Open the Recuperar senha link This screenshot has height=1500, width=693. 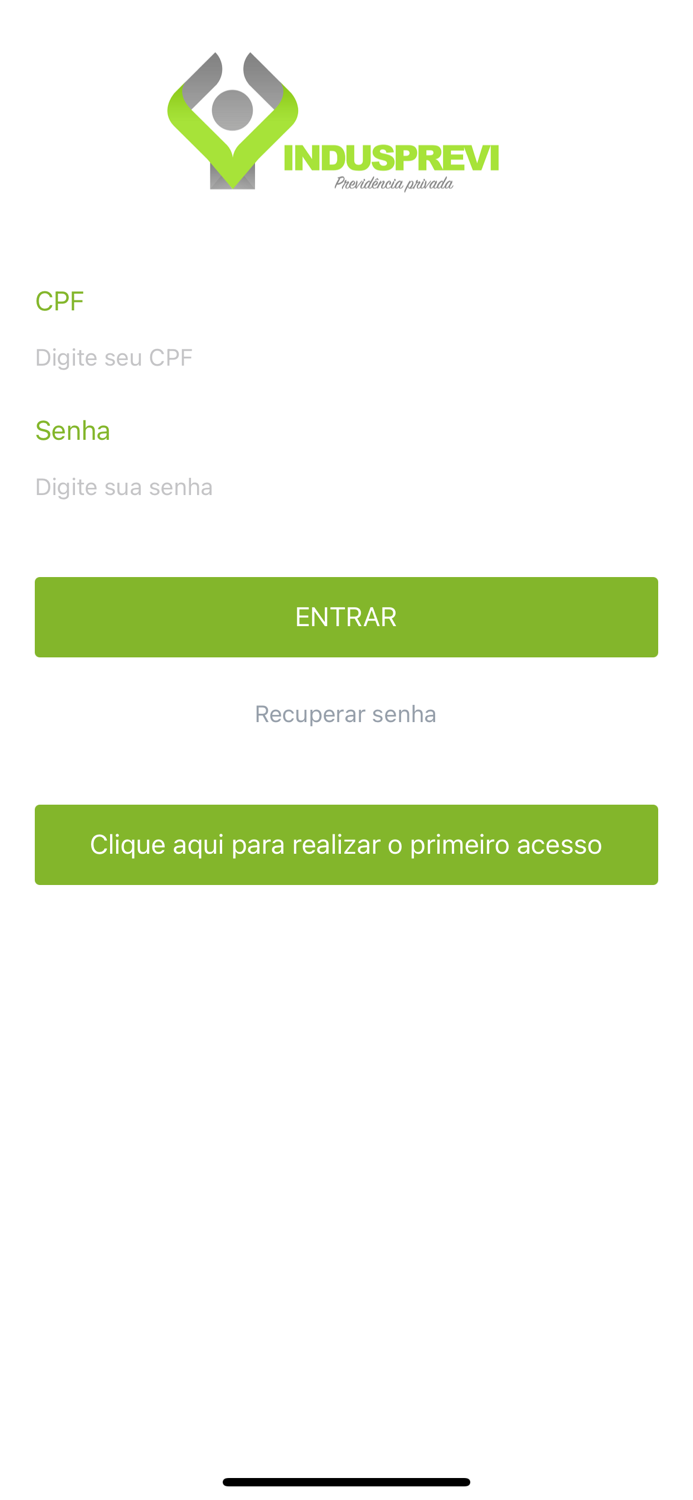(346, 714)
